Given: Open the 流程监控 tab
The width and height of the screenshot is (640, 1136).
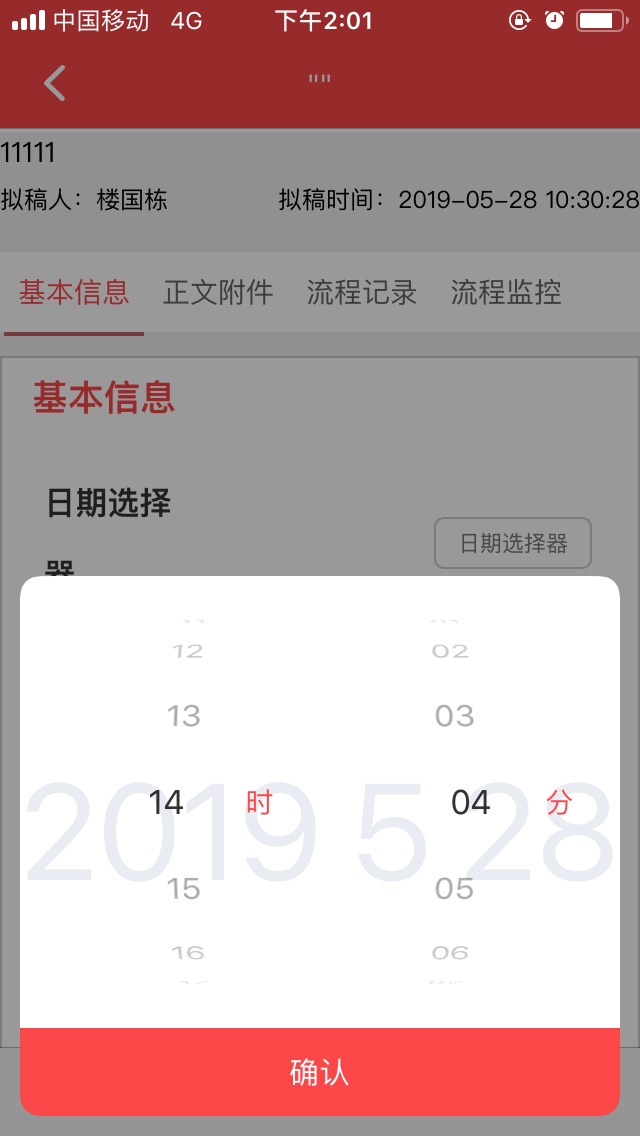Looking at the screenshot, I should pos(506,293).
